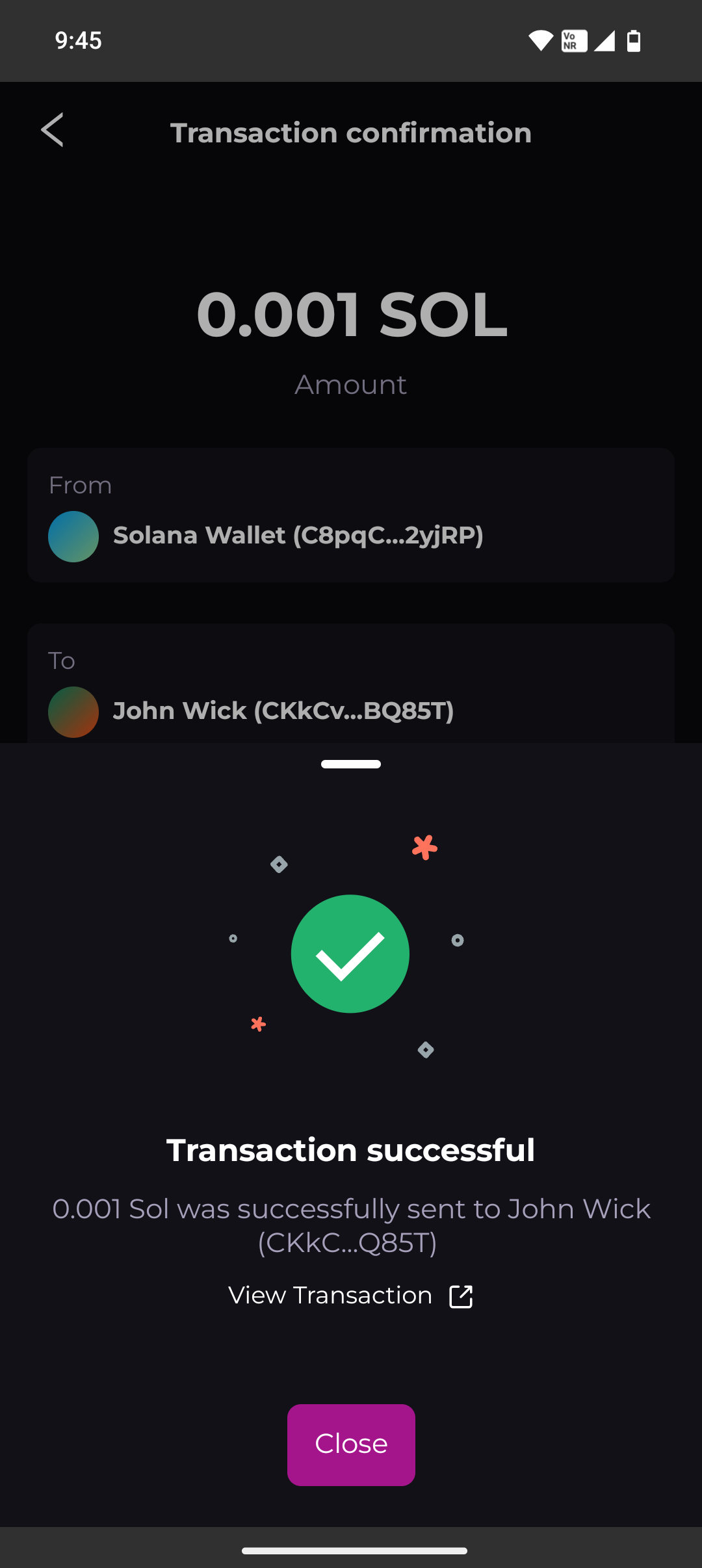Go back from Transaction confirmation
This screenshot has height=1568, width=702.
[x=53, y=130]
